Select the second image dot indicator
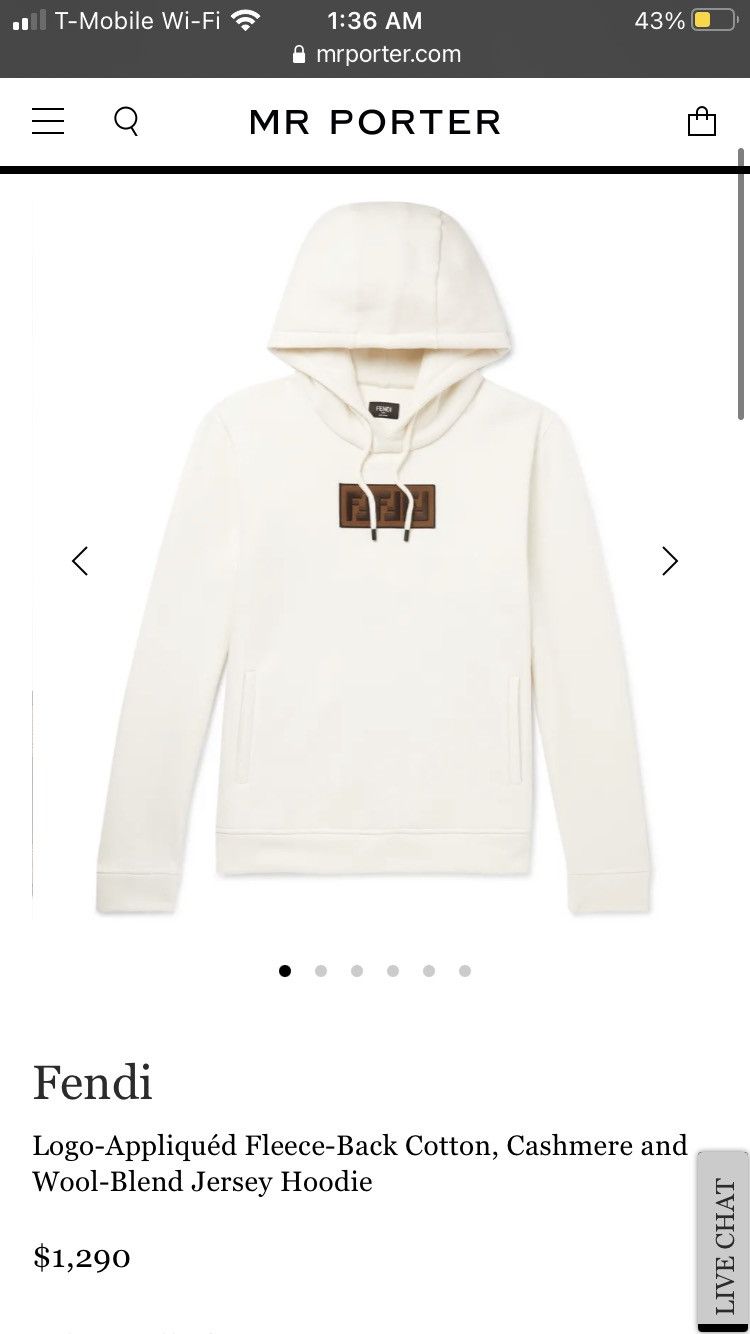 coord(321,970)
